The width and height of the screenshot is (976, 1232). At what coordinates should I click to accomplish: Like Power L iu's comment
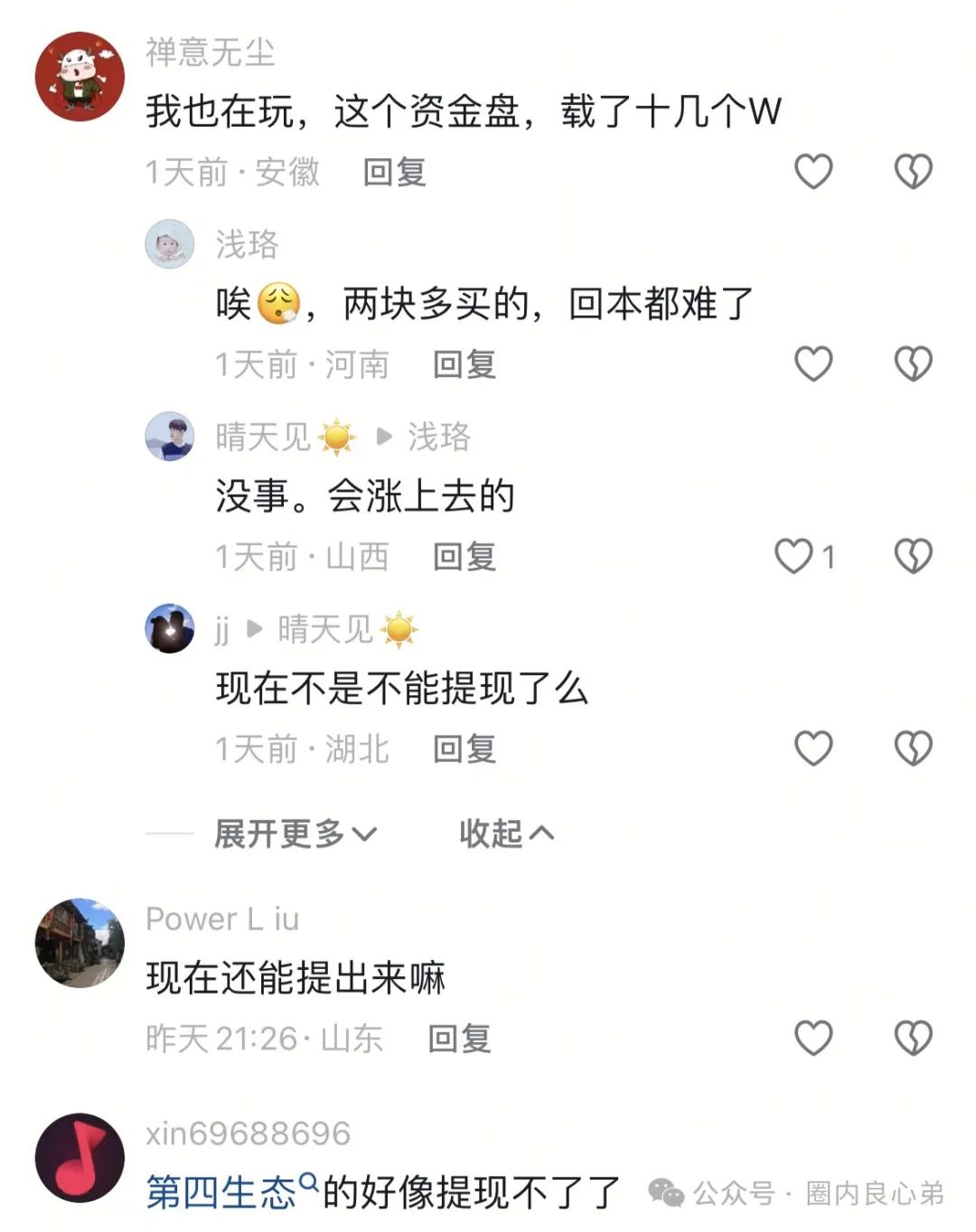pyautogui.click(x=812, y=1038)
